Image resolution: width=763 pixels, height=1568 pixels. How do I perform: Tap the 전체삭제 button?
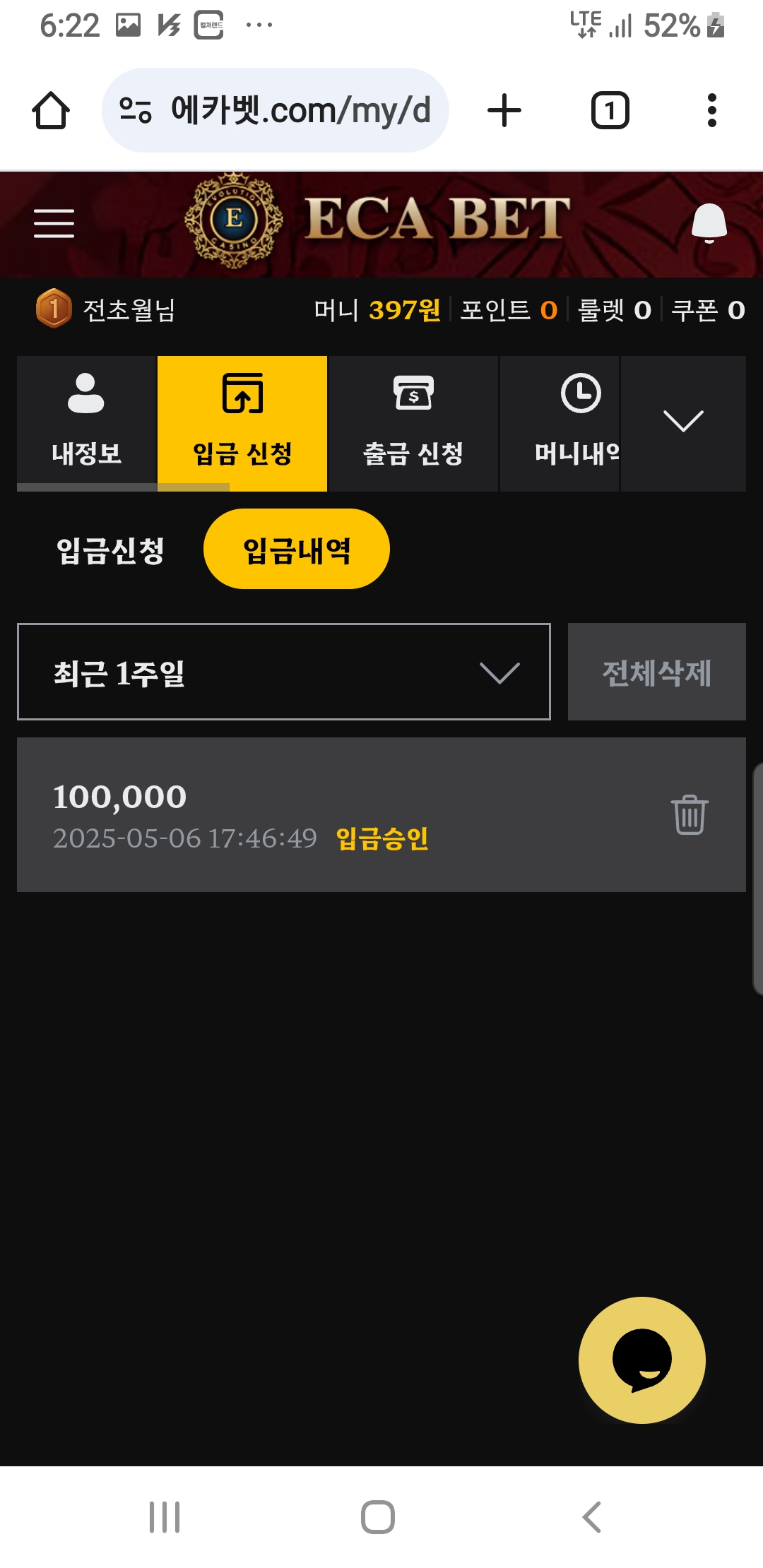tap(656, 672)
